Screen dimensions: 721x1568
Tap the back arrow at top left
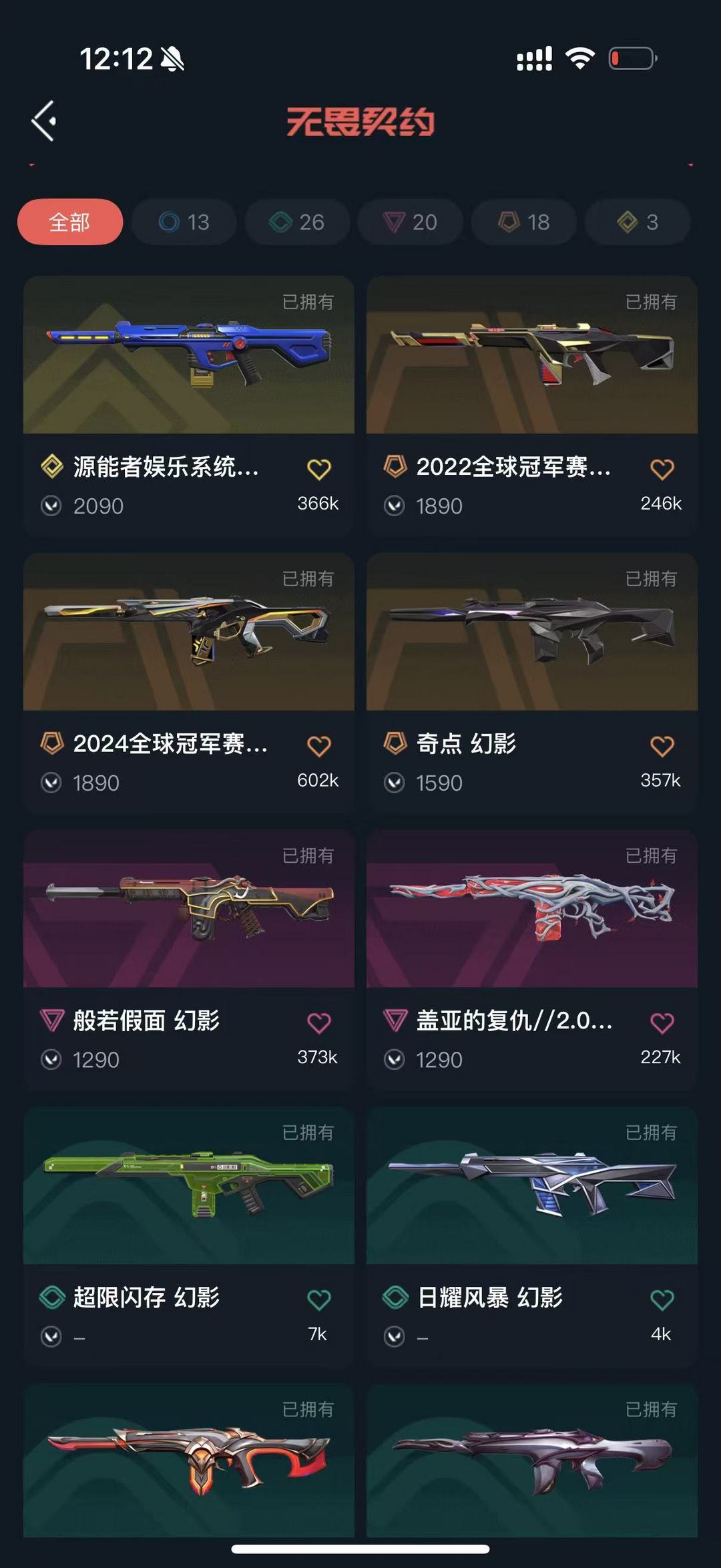(x=43, y=120)
